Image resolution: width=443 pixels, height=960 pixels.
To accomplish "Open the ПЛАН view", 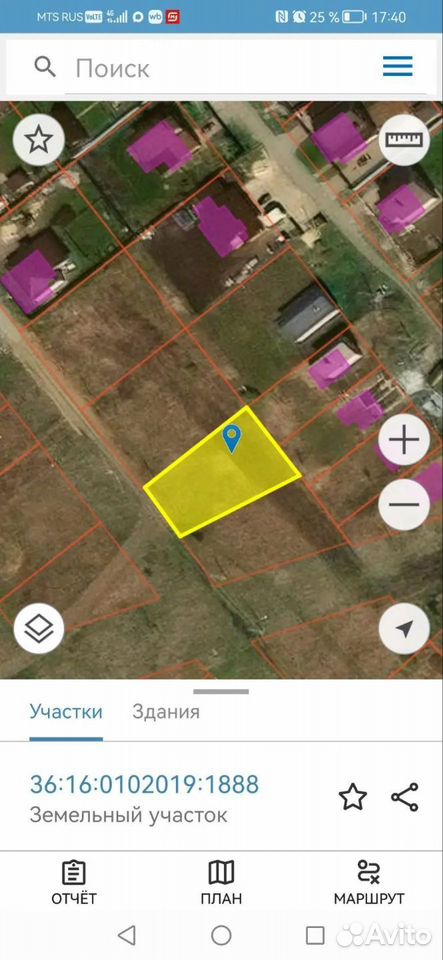I will point(222,882).
